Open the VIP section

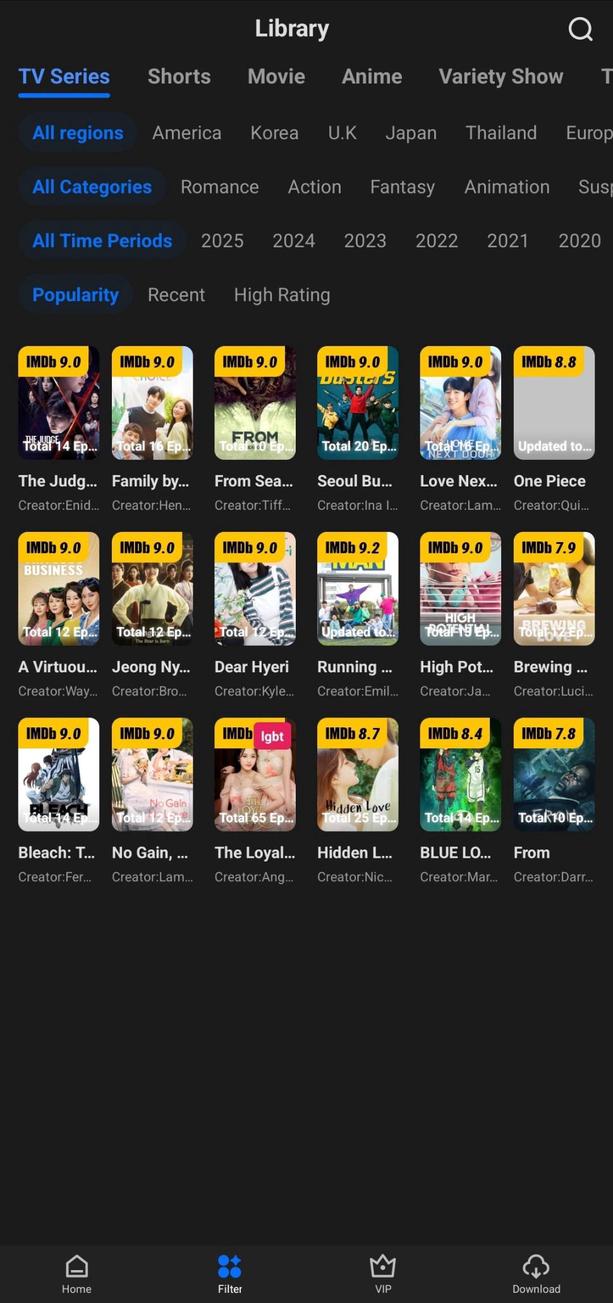pyautogui.click(x=382, y=1274)
